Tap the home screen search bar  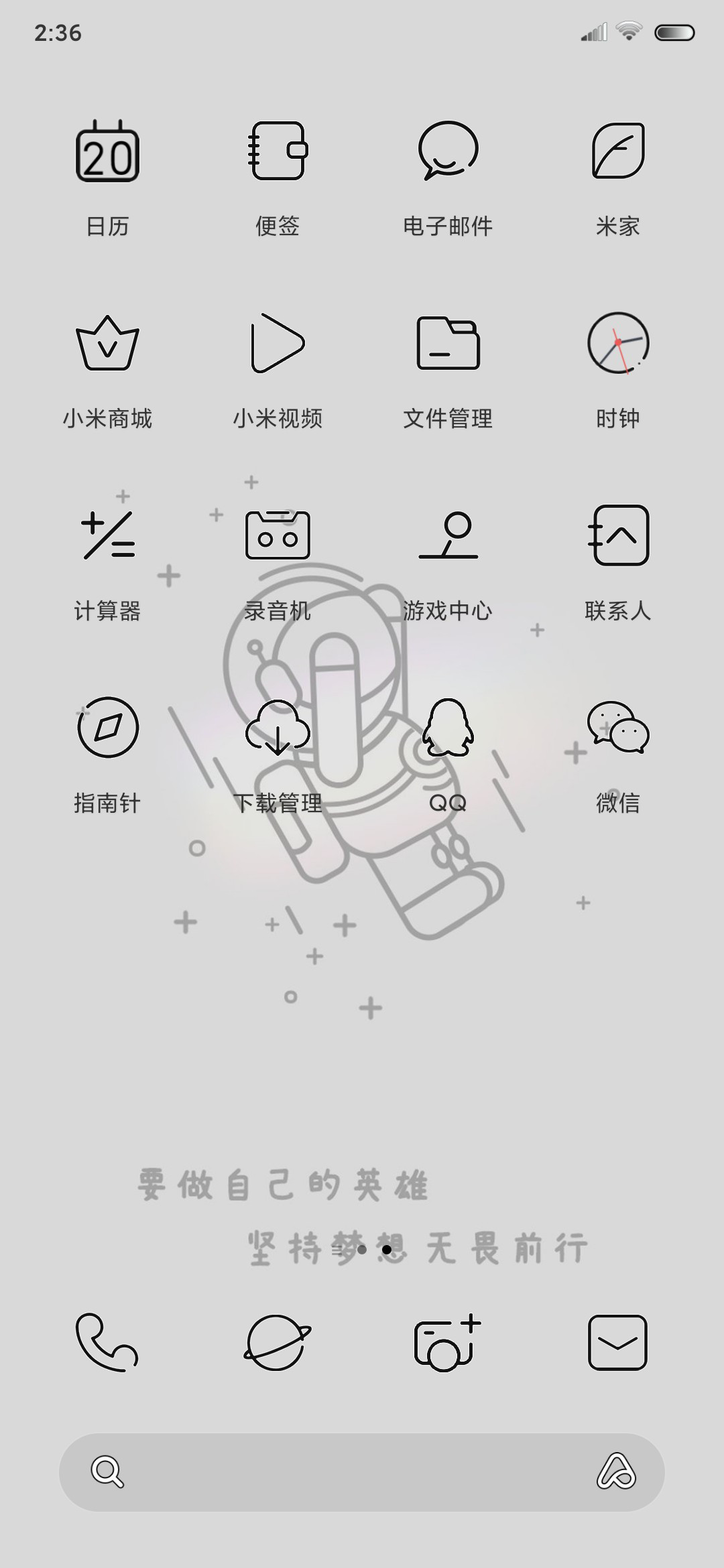[362, 1472]
